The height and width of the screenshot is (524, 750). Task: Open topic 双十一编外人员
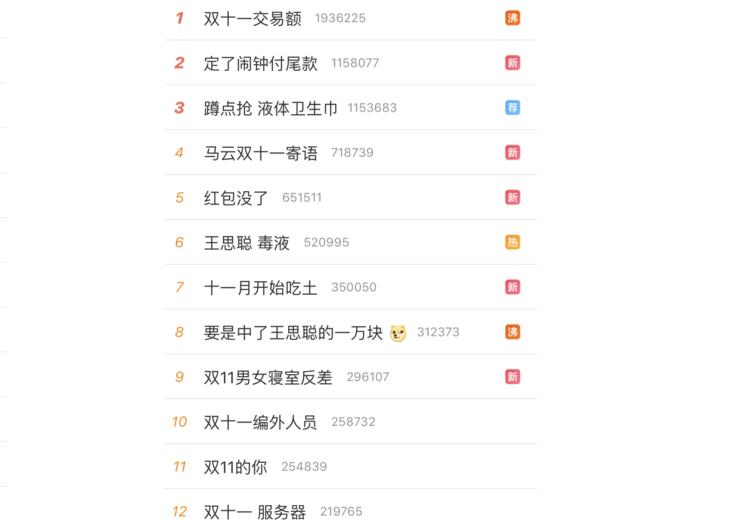coord(260,422)
